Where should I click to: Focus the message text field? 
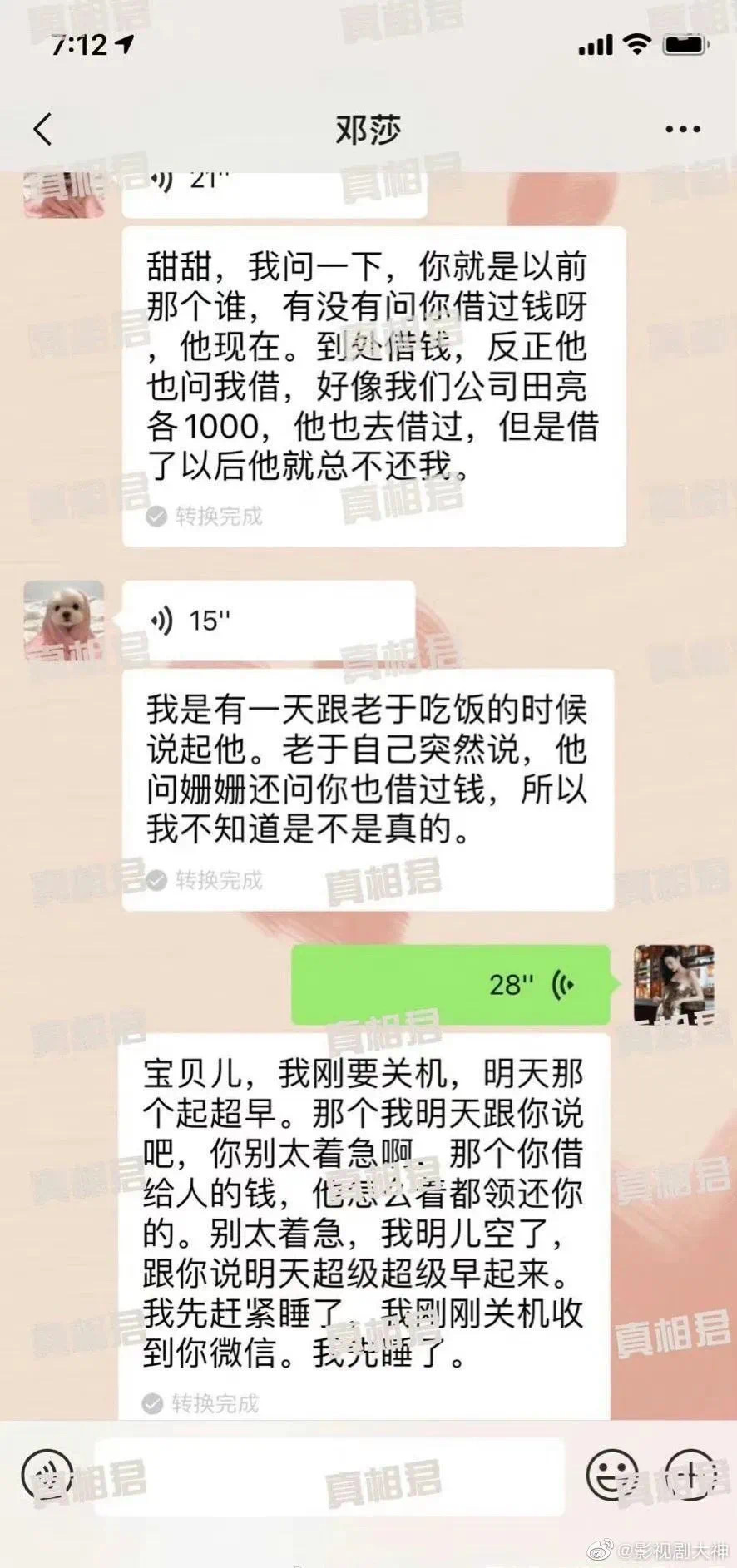(329, 1475)
